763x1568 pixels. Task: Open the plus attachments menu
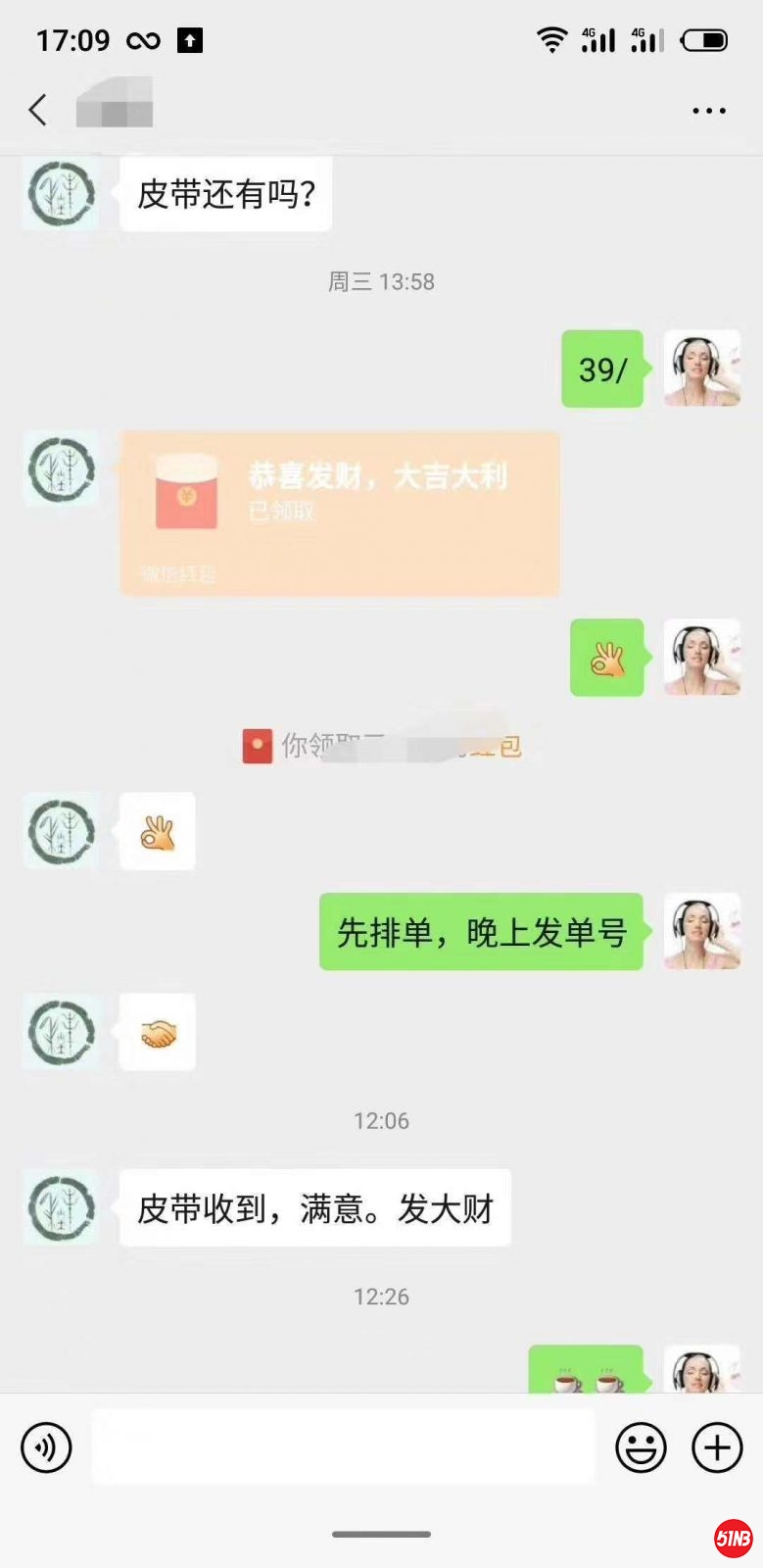[717, 1447]
